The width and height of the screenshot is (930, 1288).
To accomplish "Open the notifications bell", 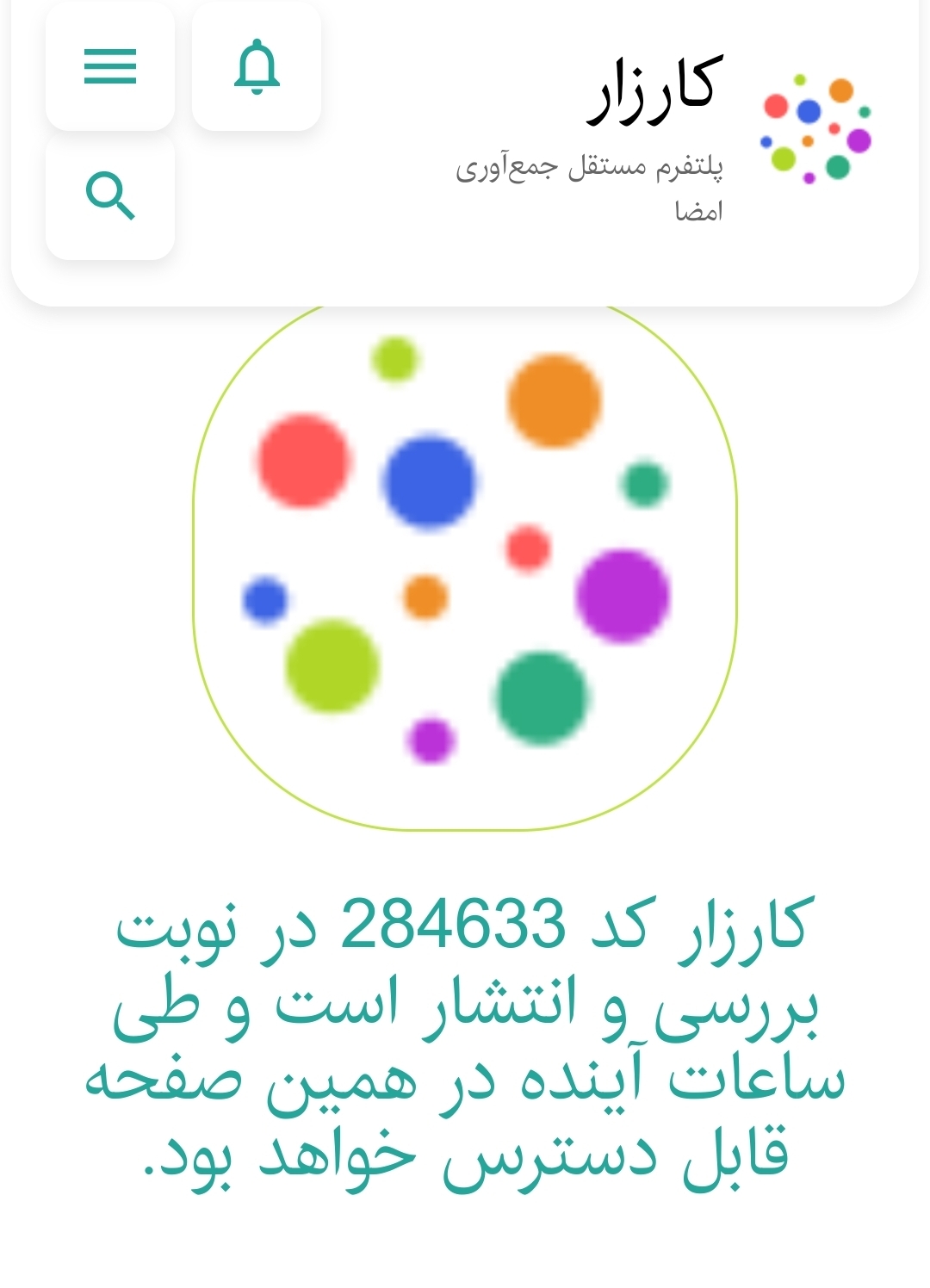I will point(257,66).
